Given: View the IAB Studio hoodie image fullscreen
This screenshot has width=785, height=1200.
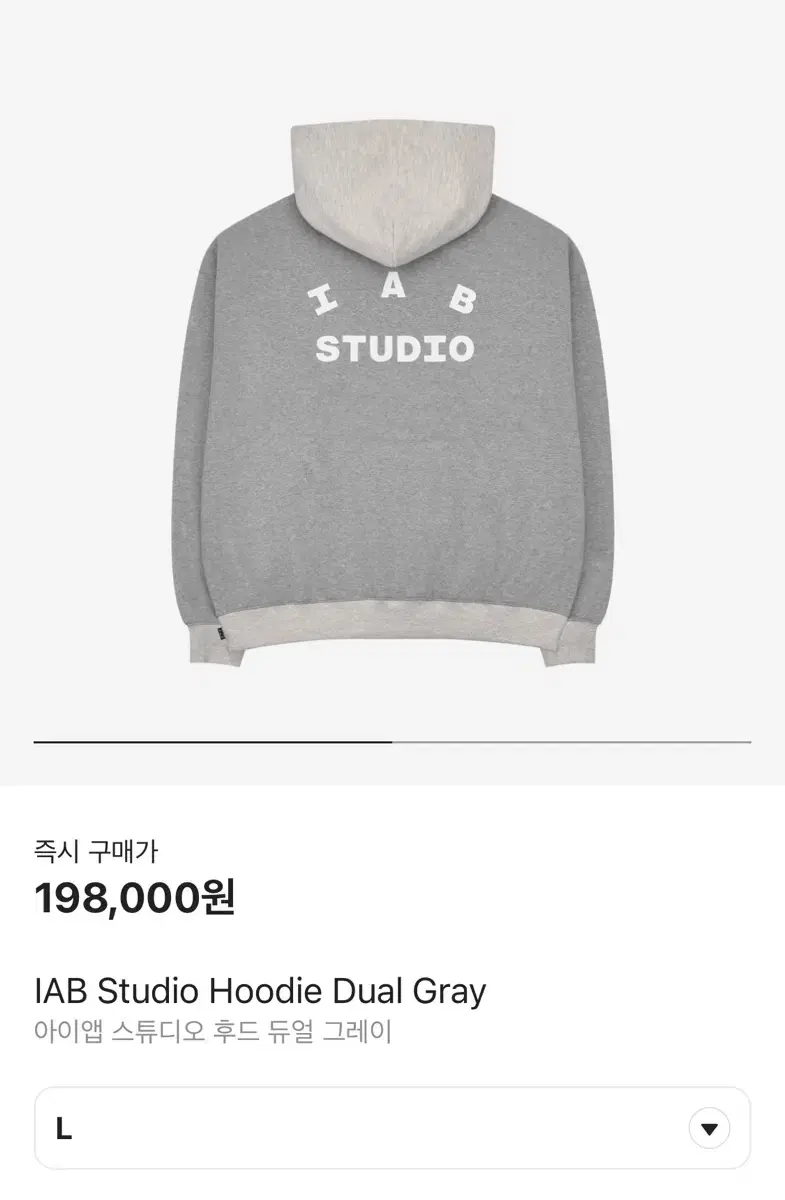Looking at the screenshot, I should pyautogui.click(x=400, y=395).
